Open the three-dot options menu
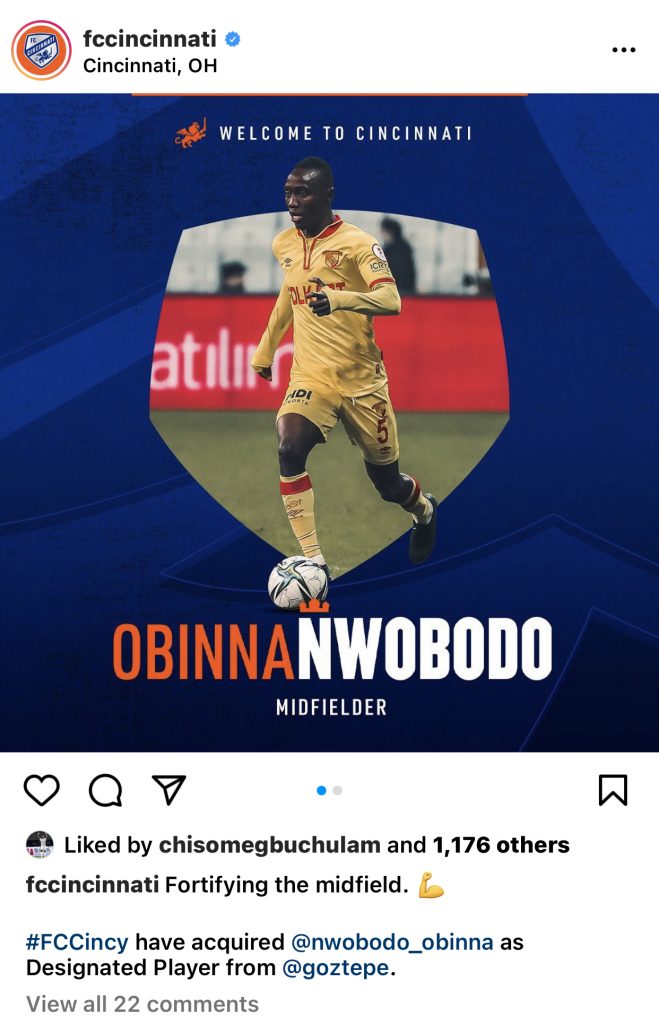 coord(623,50)
